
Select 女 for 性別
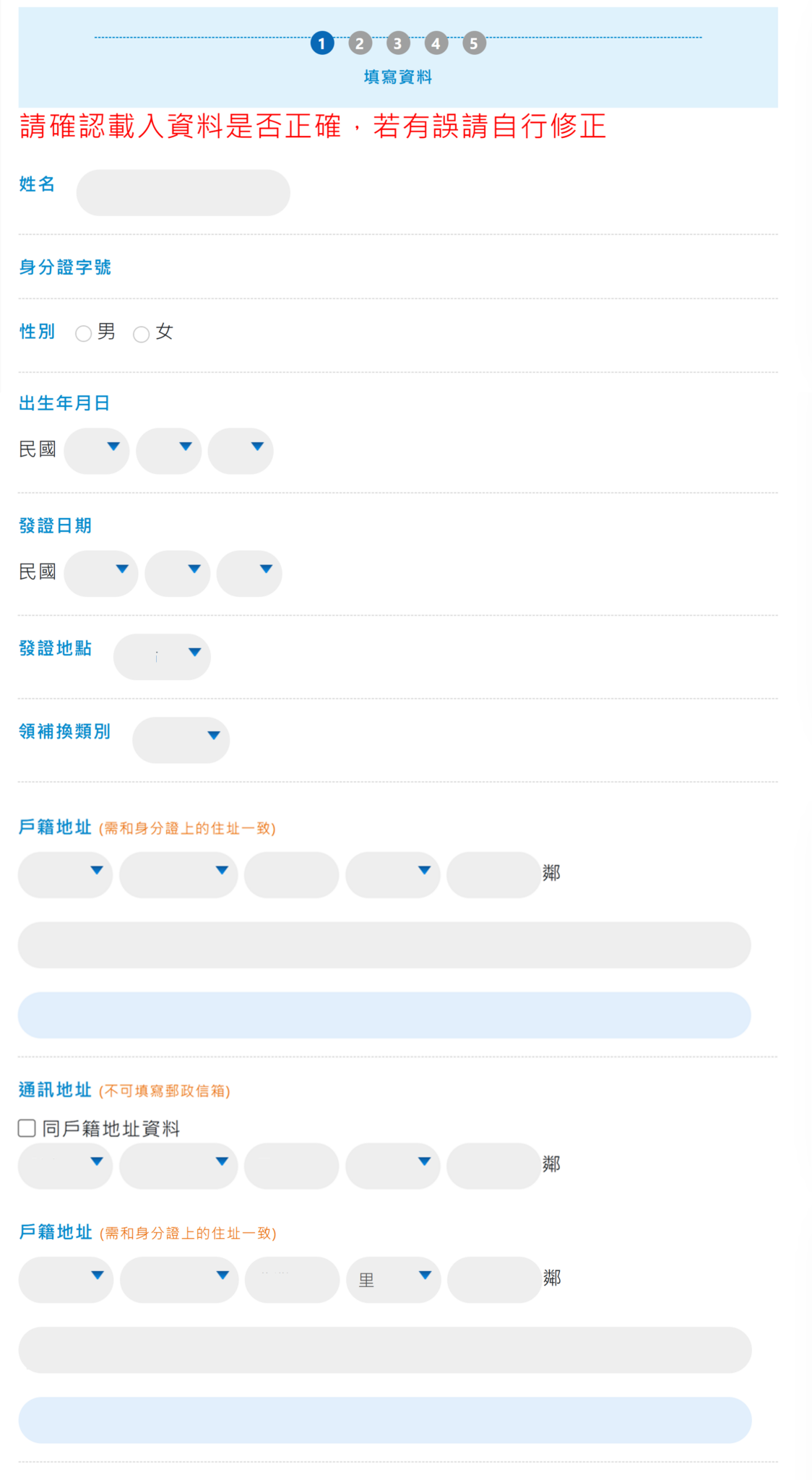coord(142,334)
